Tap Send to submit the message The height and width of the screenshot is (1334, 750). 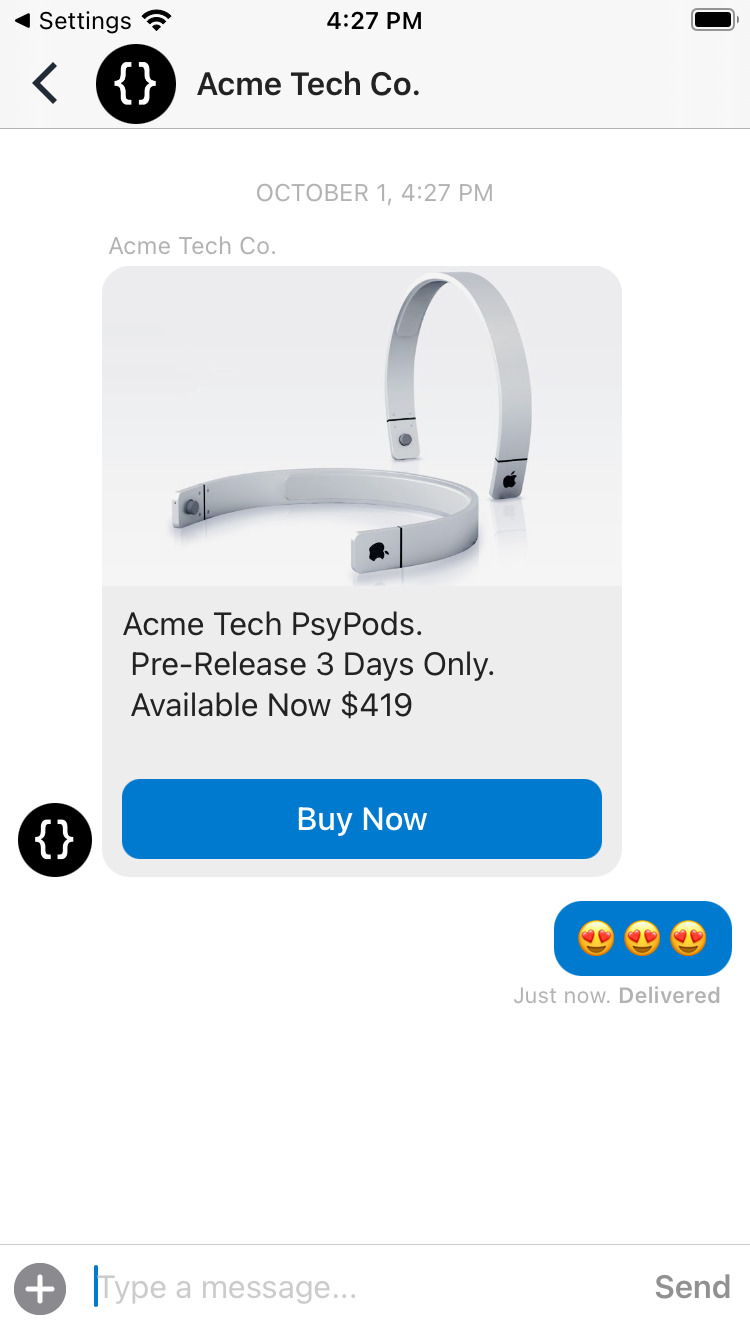(692, 1287)
